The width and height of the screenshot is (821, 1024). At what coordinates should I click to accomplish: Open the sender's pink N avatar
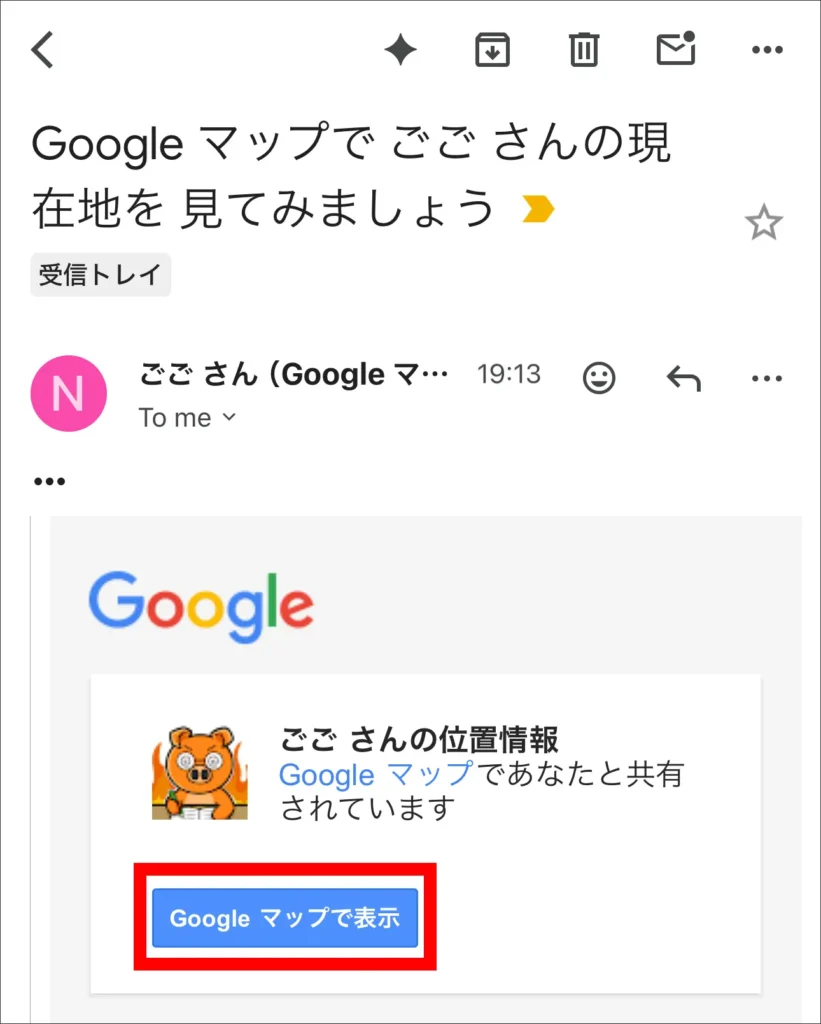point(69,393)
